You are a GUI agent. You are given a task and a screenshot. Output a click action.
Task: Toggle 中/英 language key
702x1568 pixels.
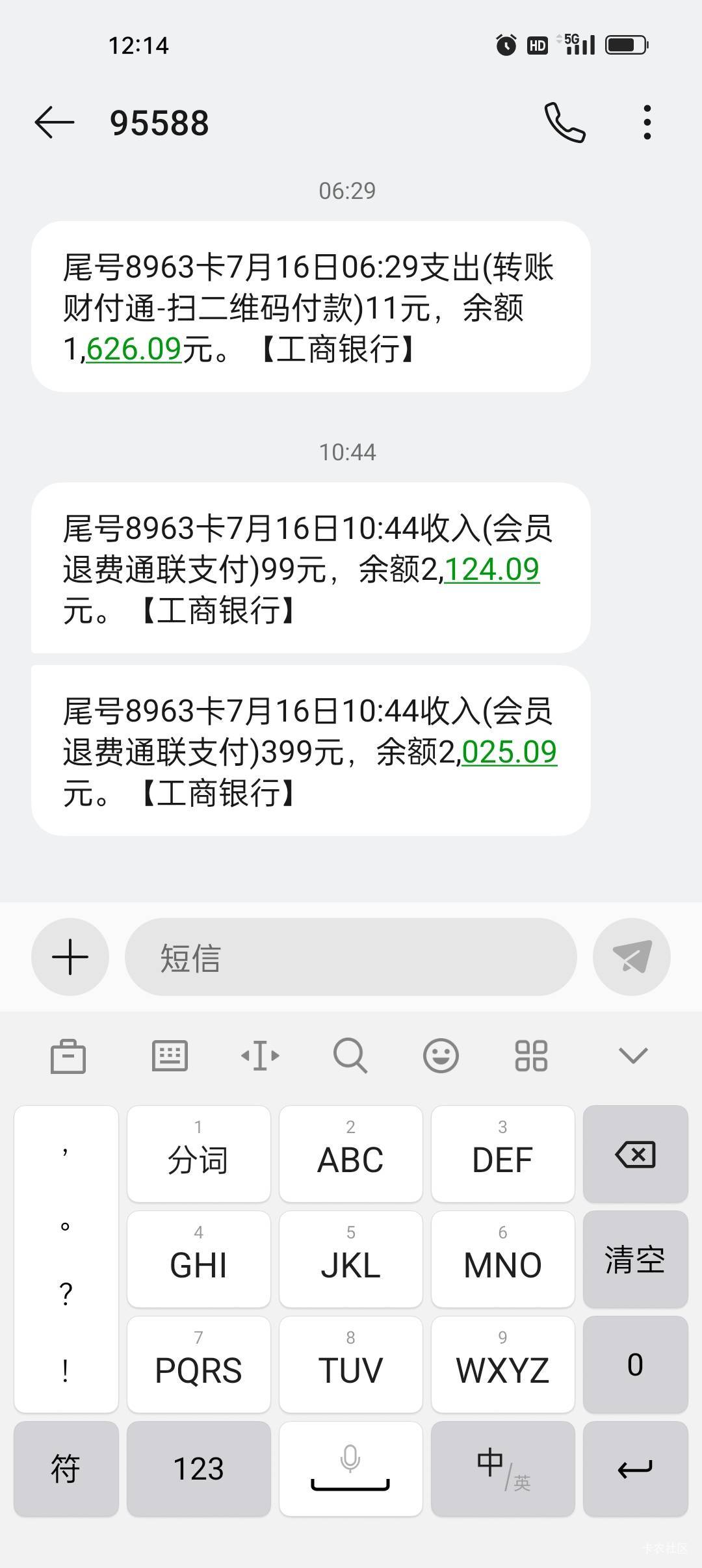(503, 1469)
